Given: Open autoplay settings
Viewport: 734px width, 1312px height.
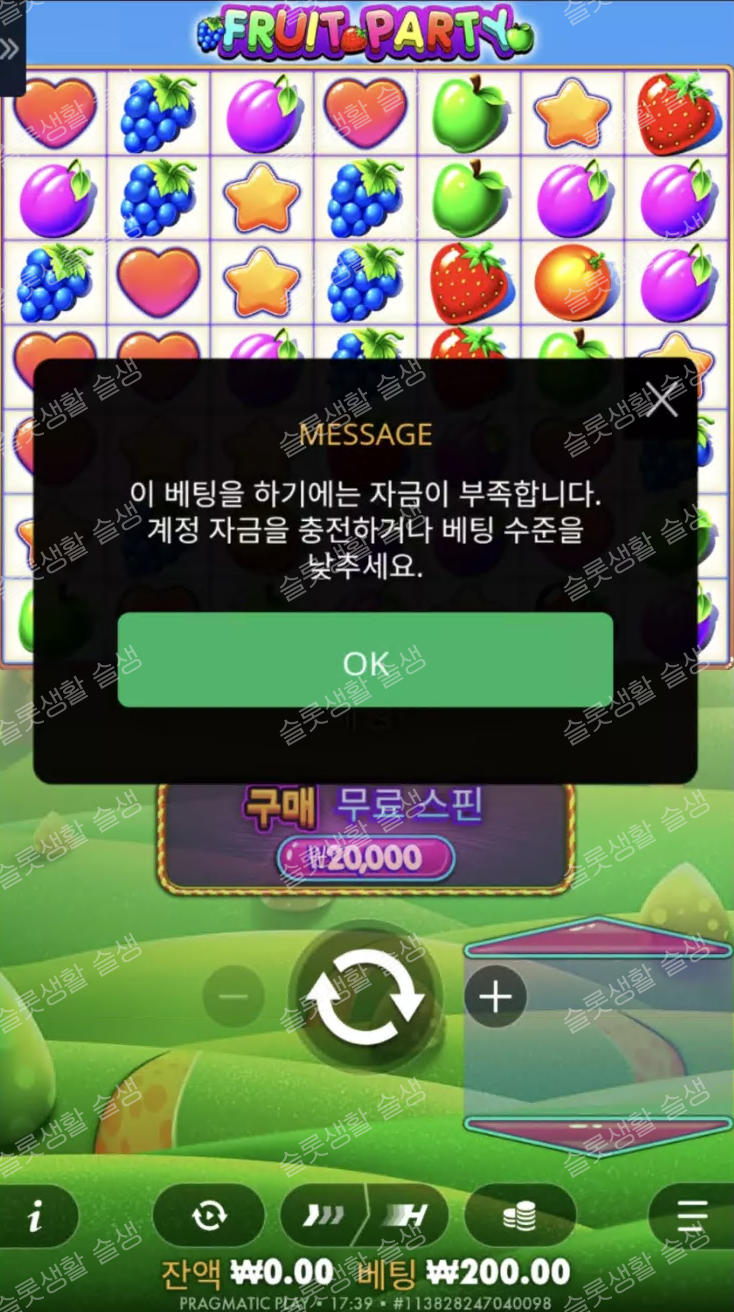Looking at the screenshot, I should (210, 1216).
